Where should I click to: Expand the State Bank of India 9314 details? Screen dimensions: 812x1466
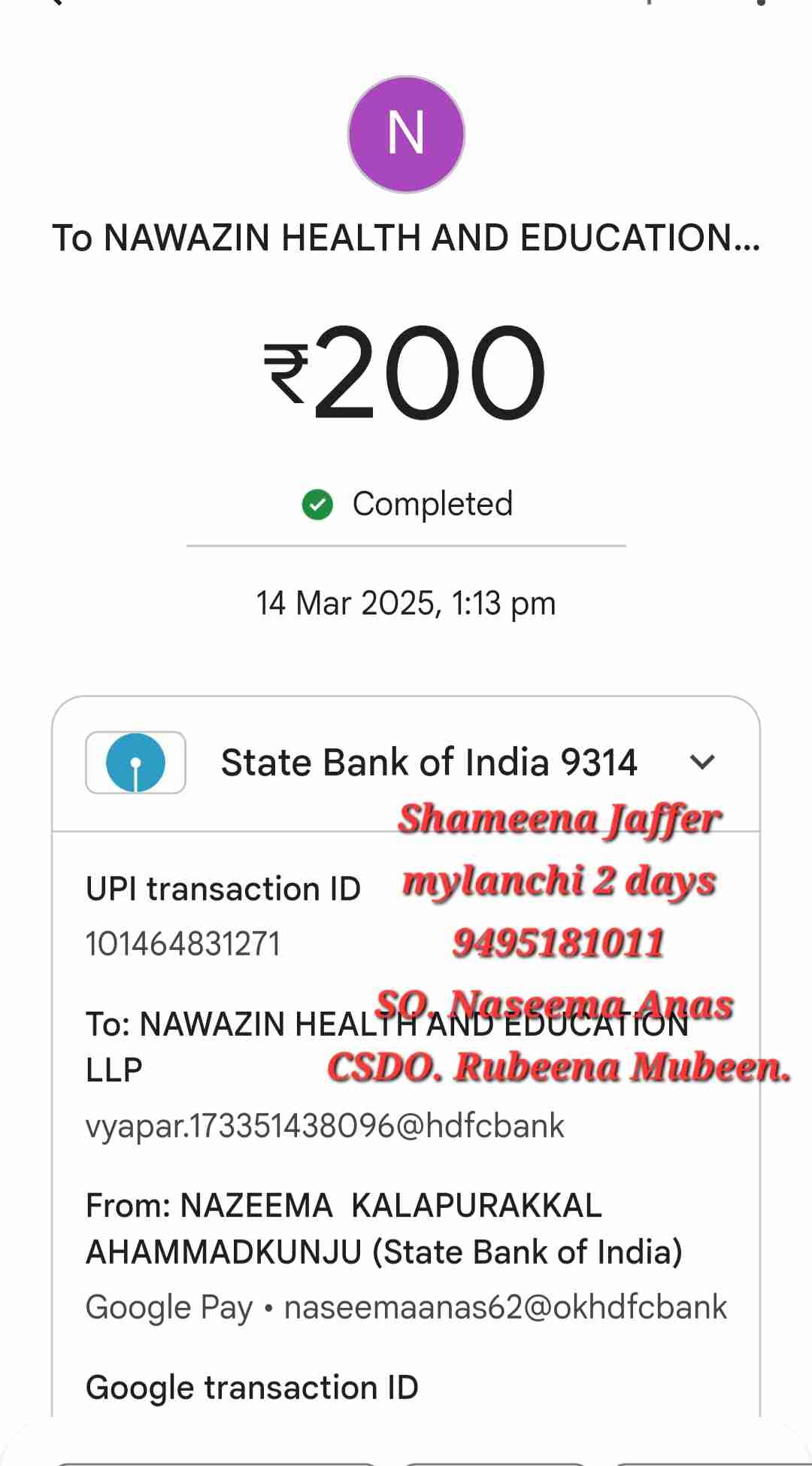(x=701, y=762)
